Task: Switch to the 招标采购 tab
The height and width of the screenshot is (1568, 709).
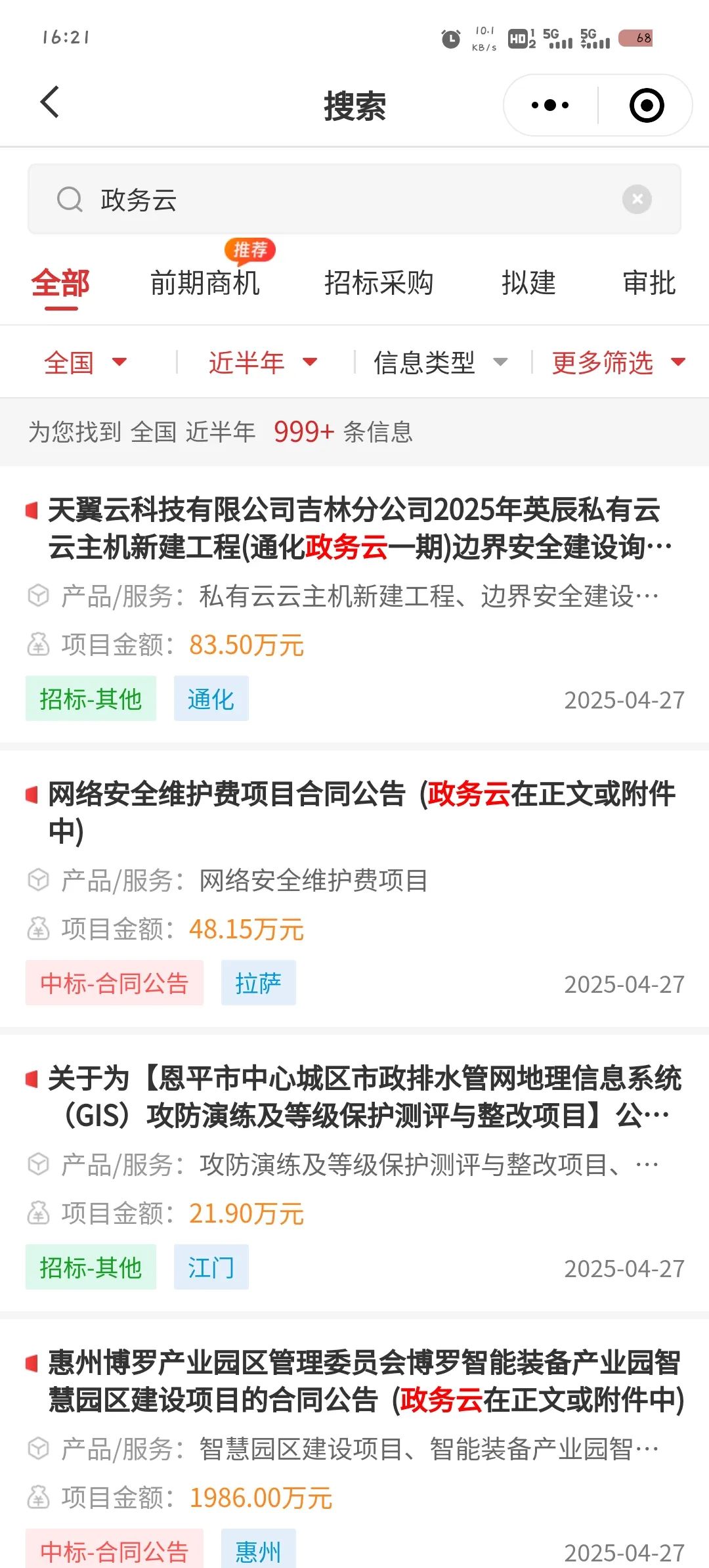Action: [379, 283]
